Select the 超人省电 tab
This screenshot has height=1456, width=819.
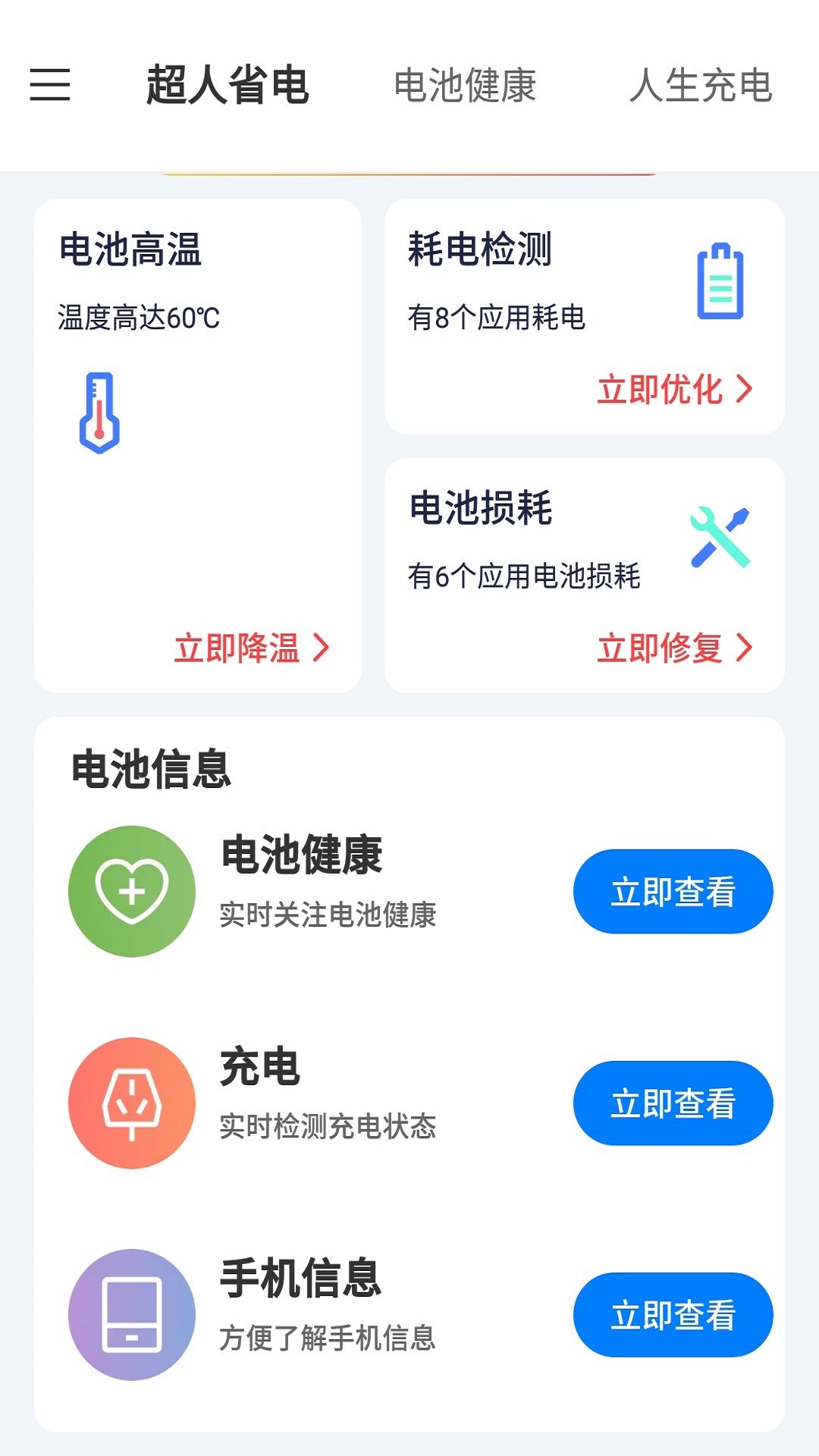(227, 84)
